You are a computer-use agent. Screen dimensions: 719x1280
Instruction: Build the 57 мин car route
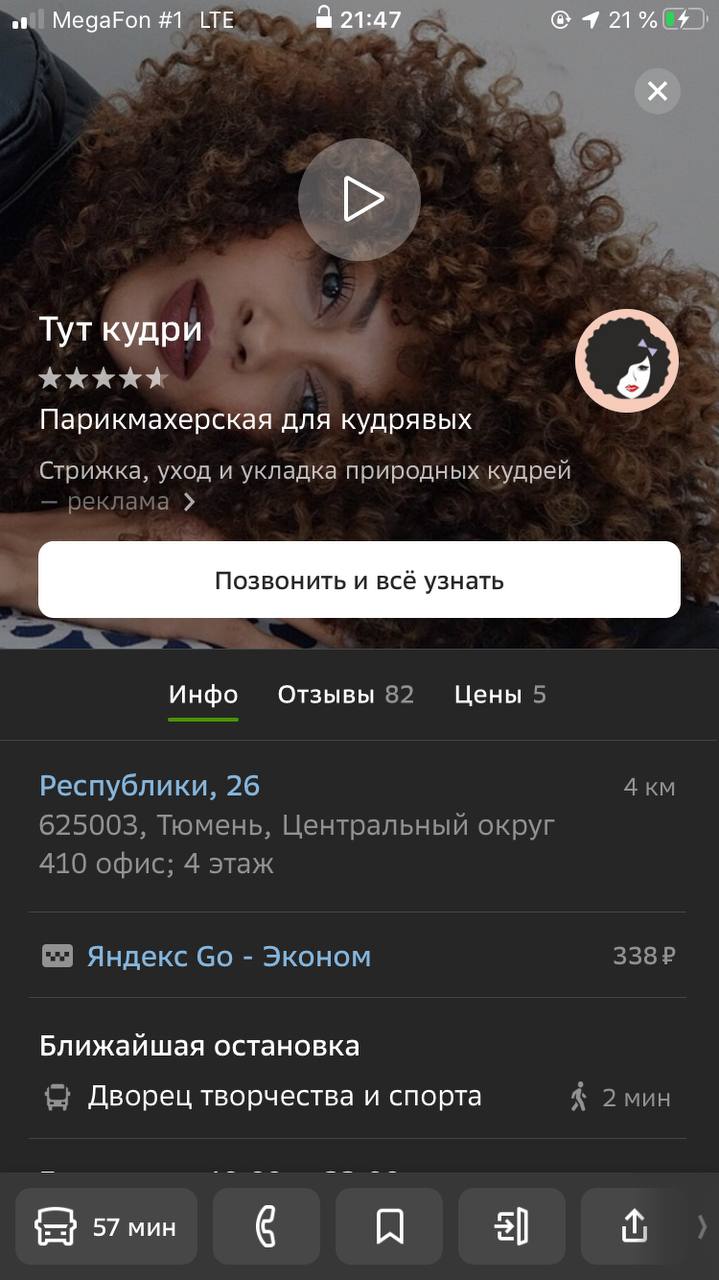click(x=106, y=1227)
